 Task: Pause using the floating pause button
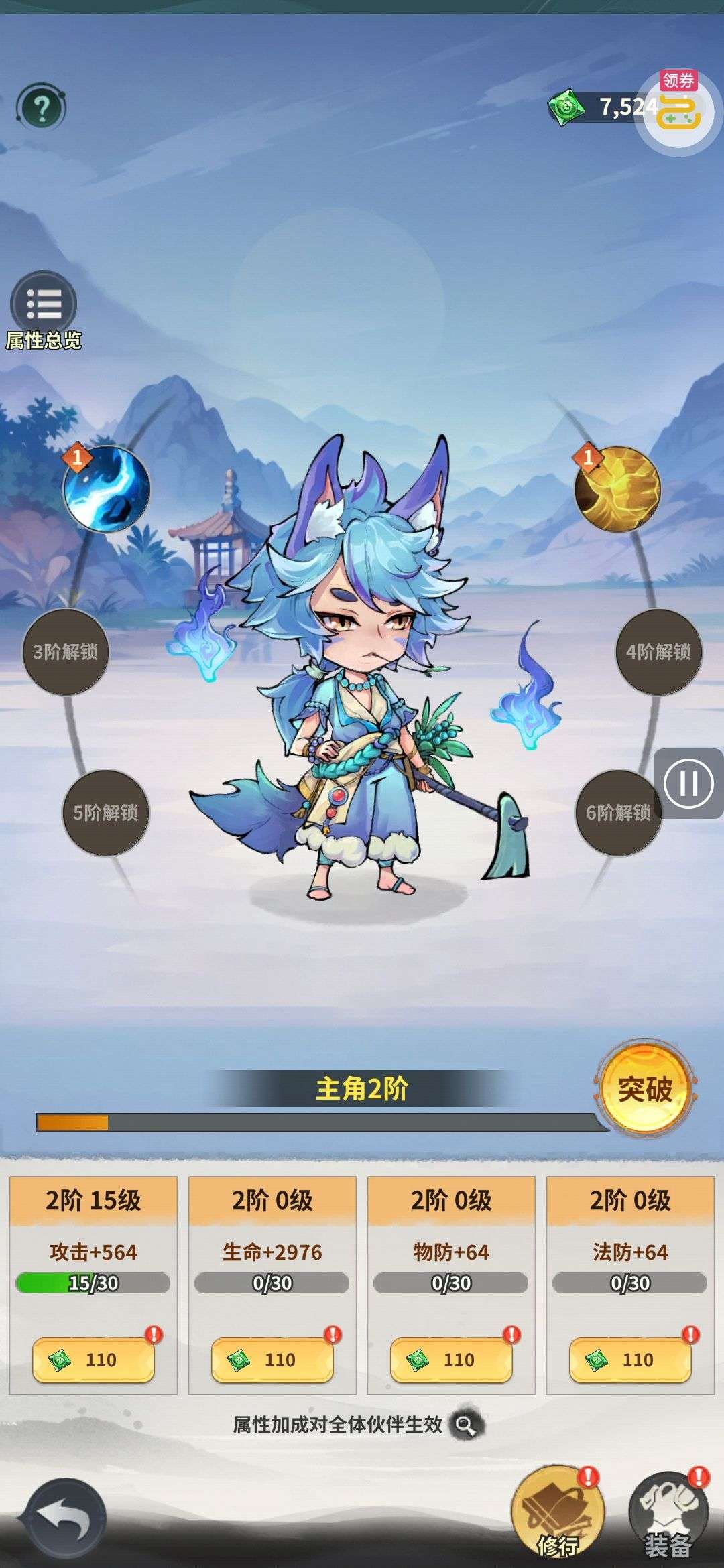[688, 783]
